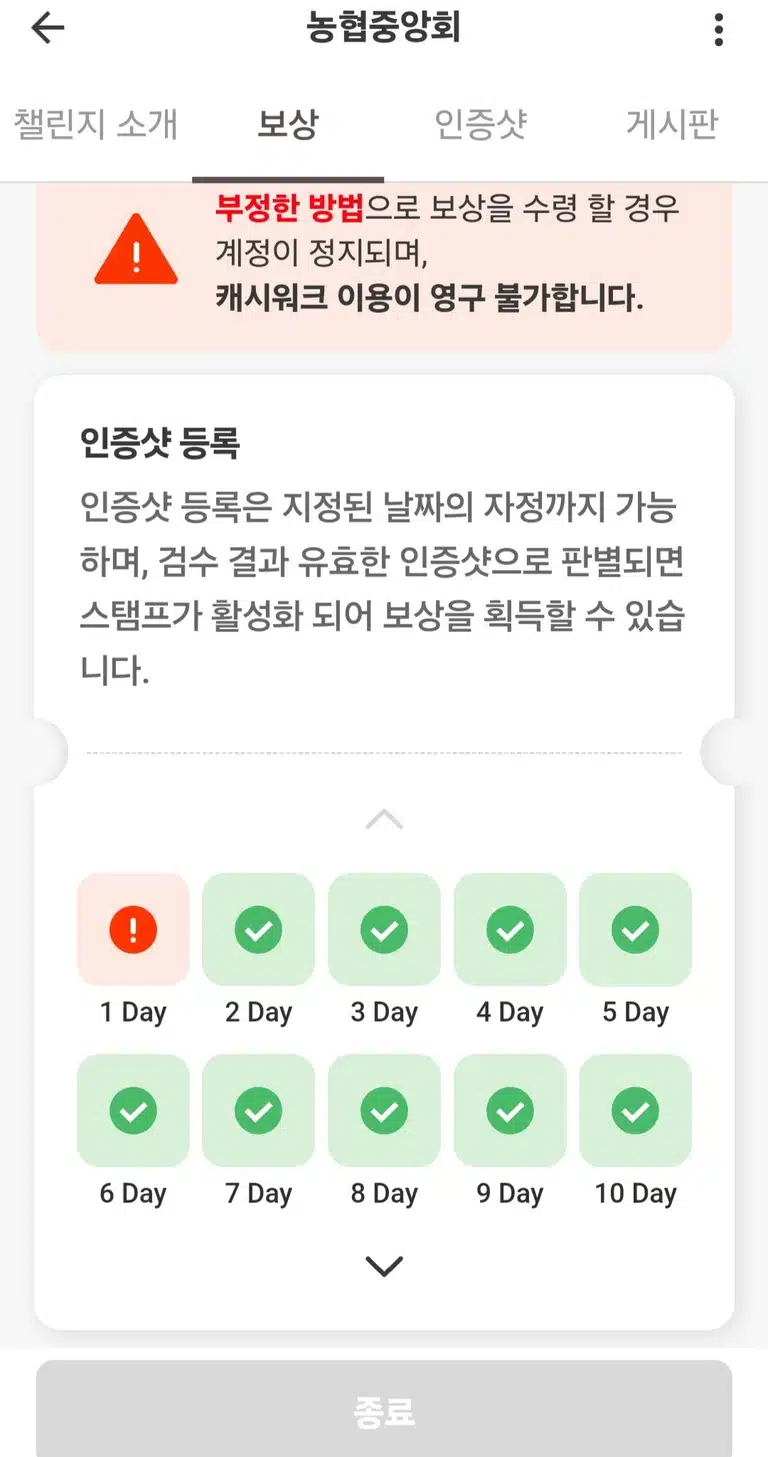Tap the 10 Day stamp

pyautogui.click(x=635, y=1111)
